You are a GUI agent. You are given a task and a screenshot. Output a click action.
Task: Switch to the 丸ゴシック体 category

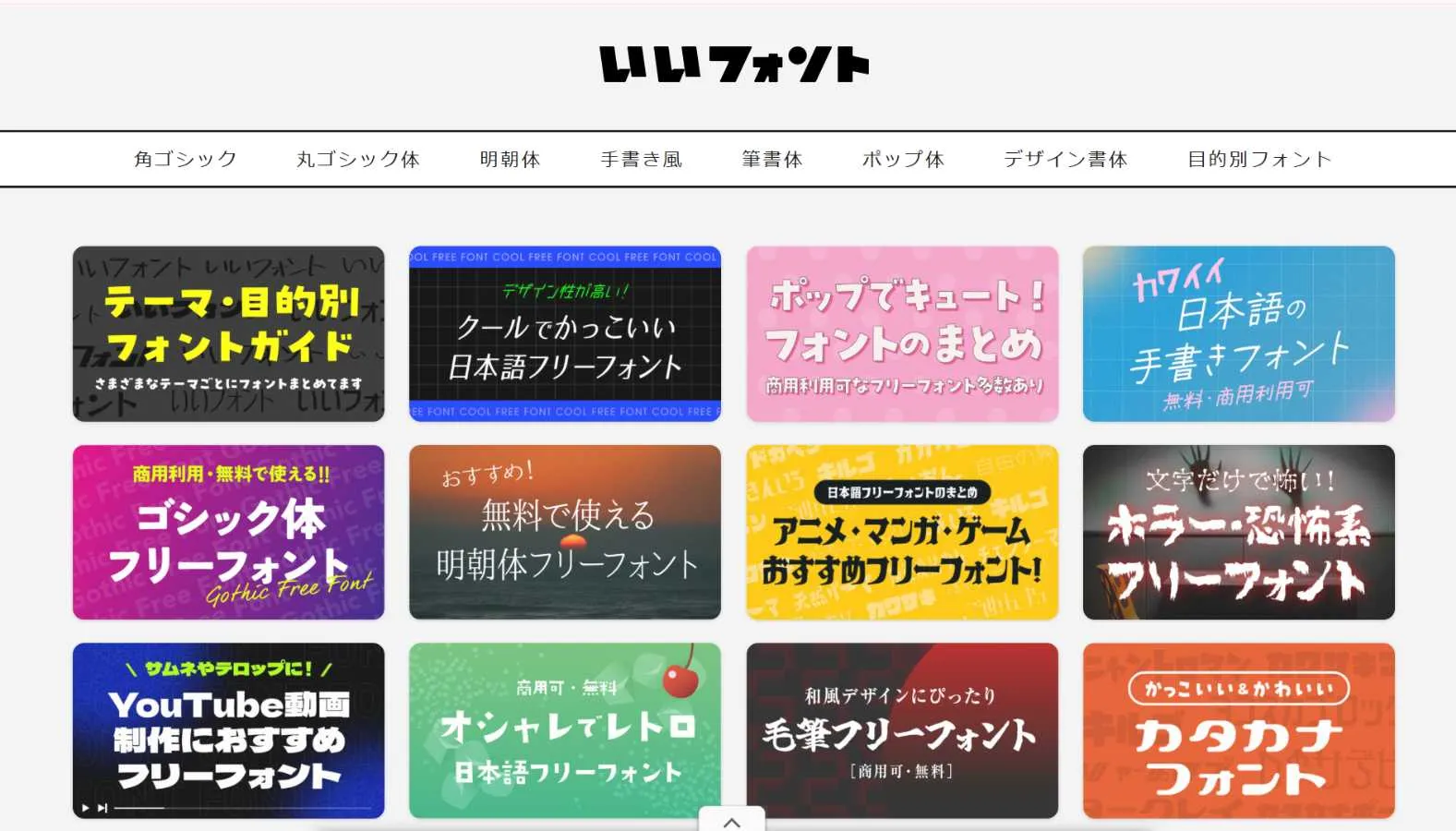pos(357,159)
